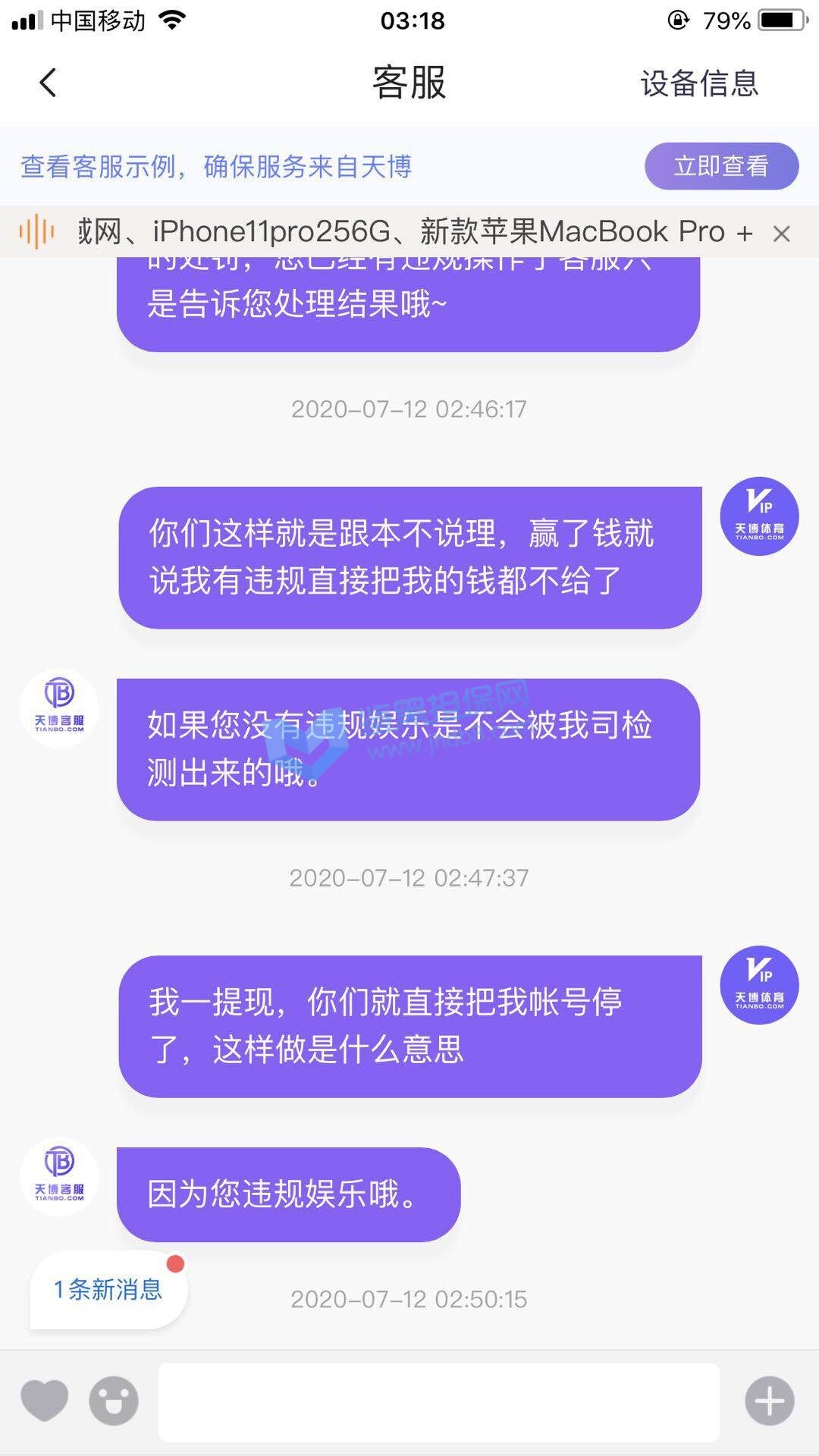
Task: Jump to the 1条新消息 bubble
Action: 108,1289
